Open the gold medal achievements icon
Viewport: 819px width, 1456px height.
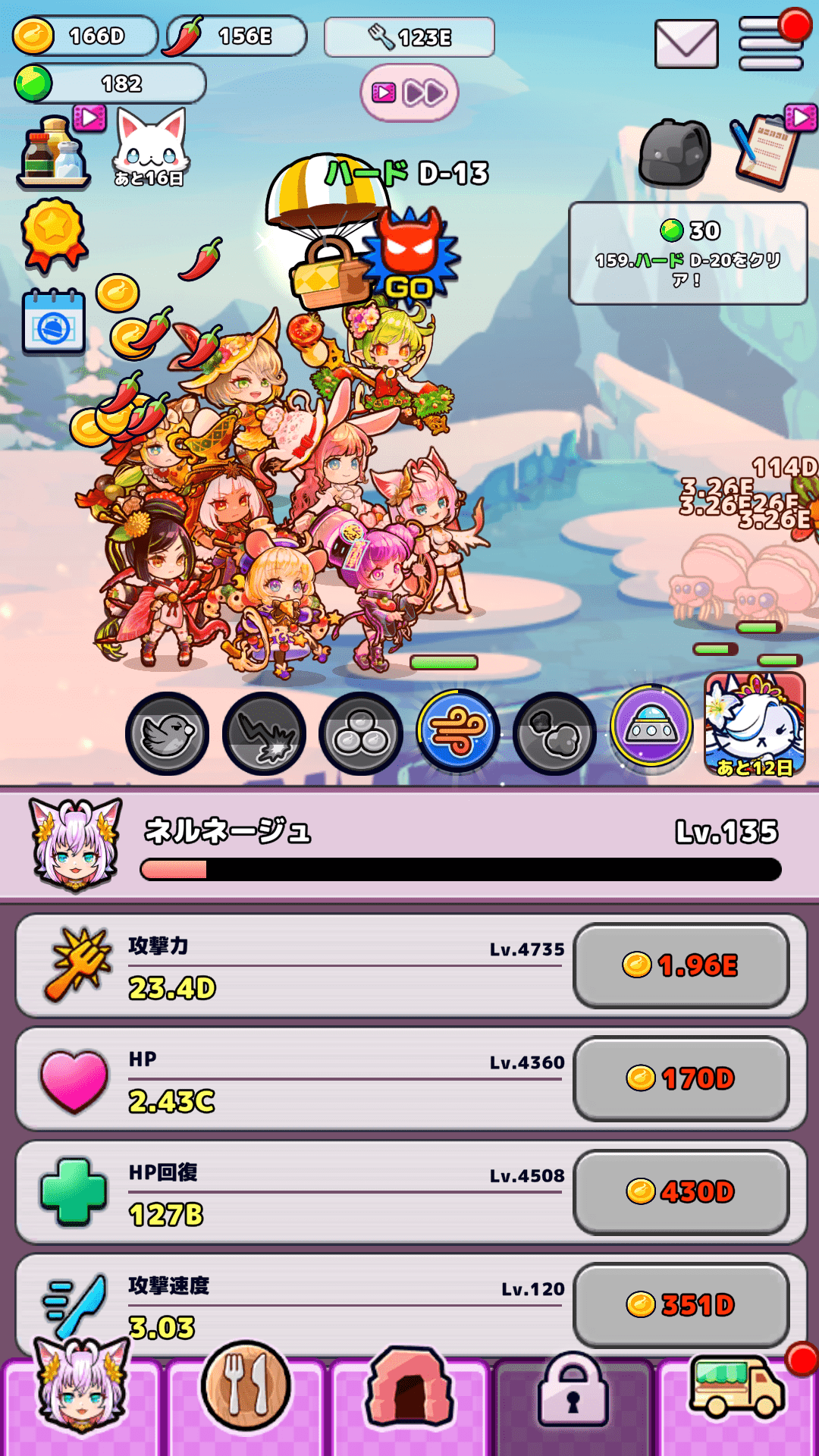click(x=53, y=234)
